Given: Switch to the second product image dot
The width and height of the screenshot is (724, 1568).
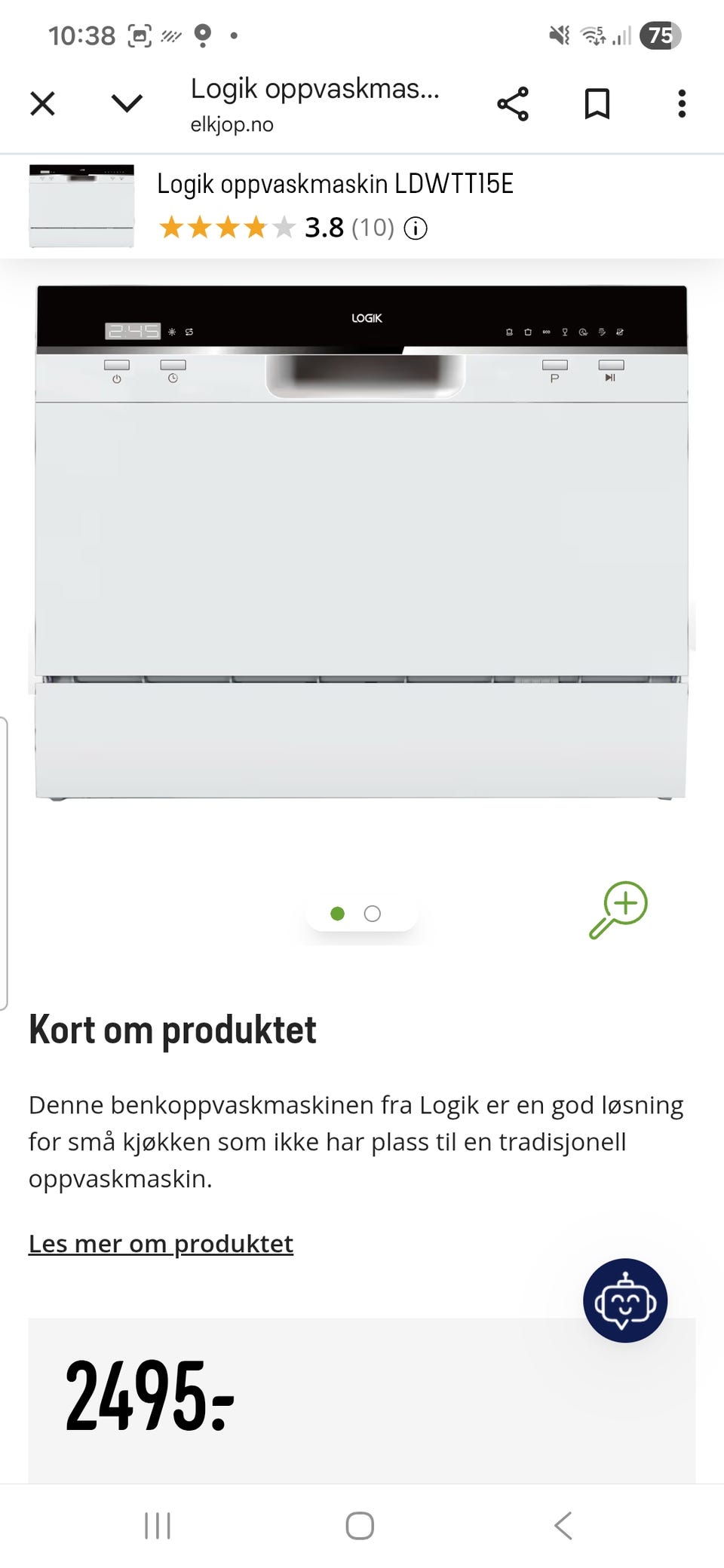Looking at the screenshot, I should (373, 914).
